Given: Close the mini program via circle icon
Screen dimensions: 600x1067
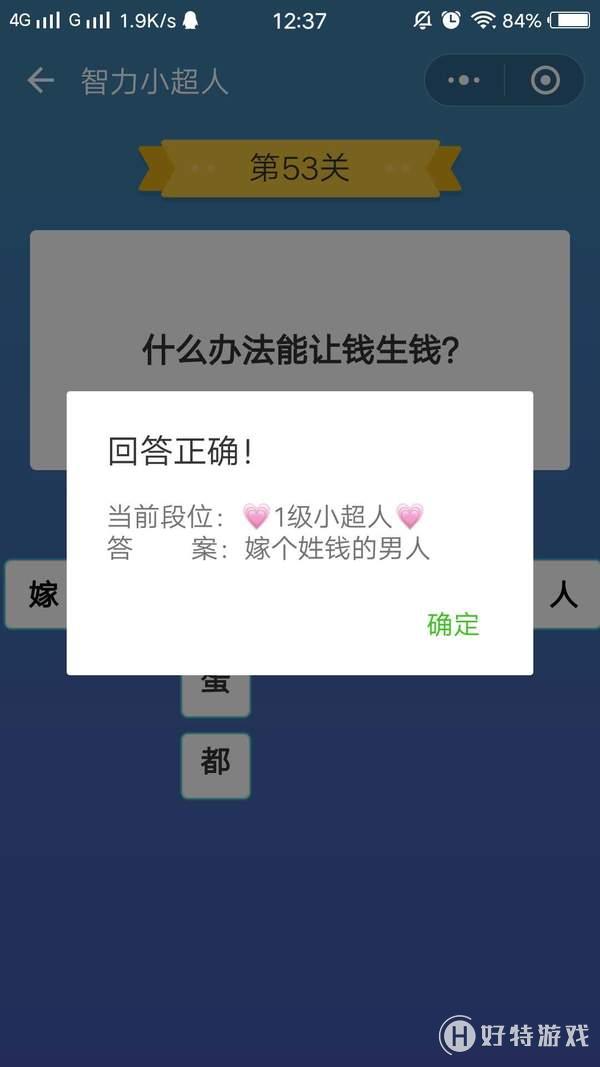Looking at the screenshot, I should 545,81.
